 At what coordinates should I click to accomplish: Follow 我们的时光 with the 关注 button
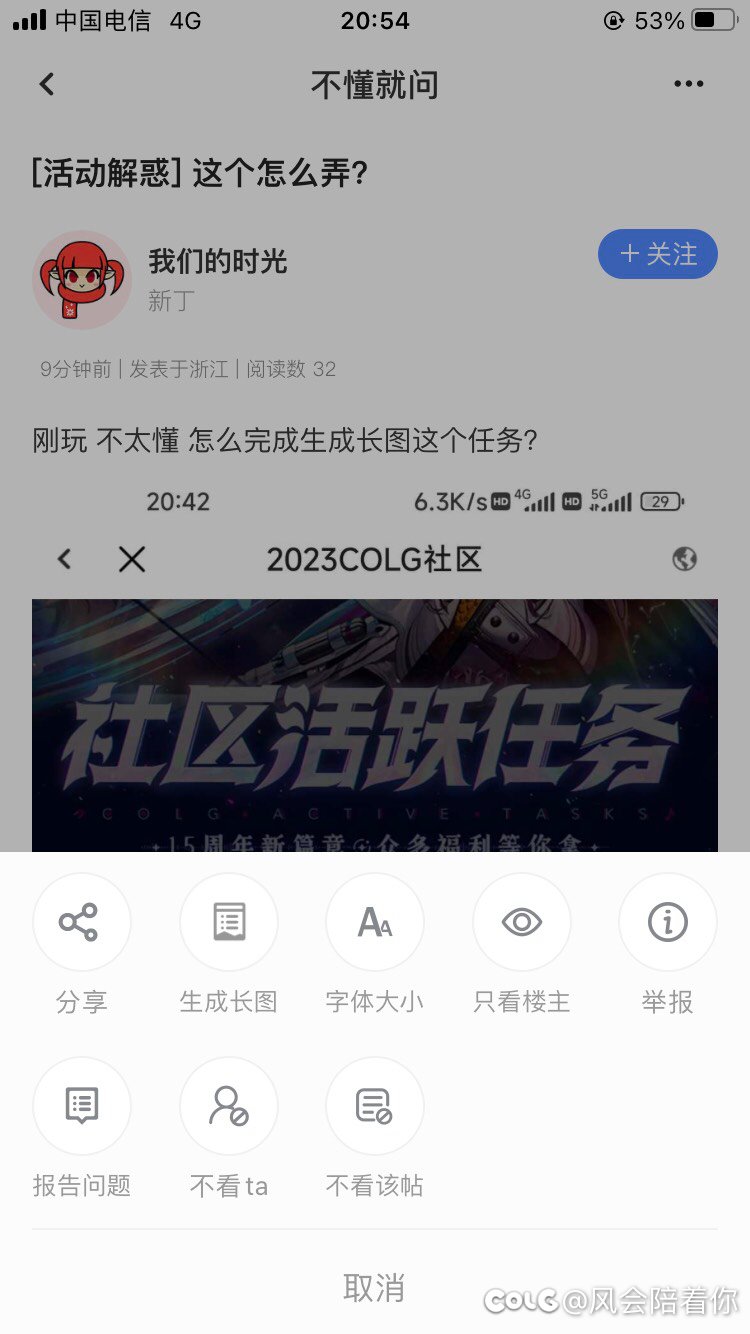[657, 254]
